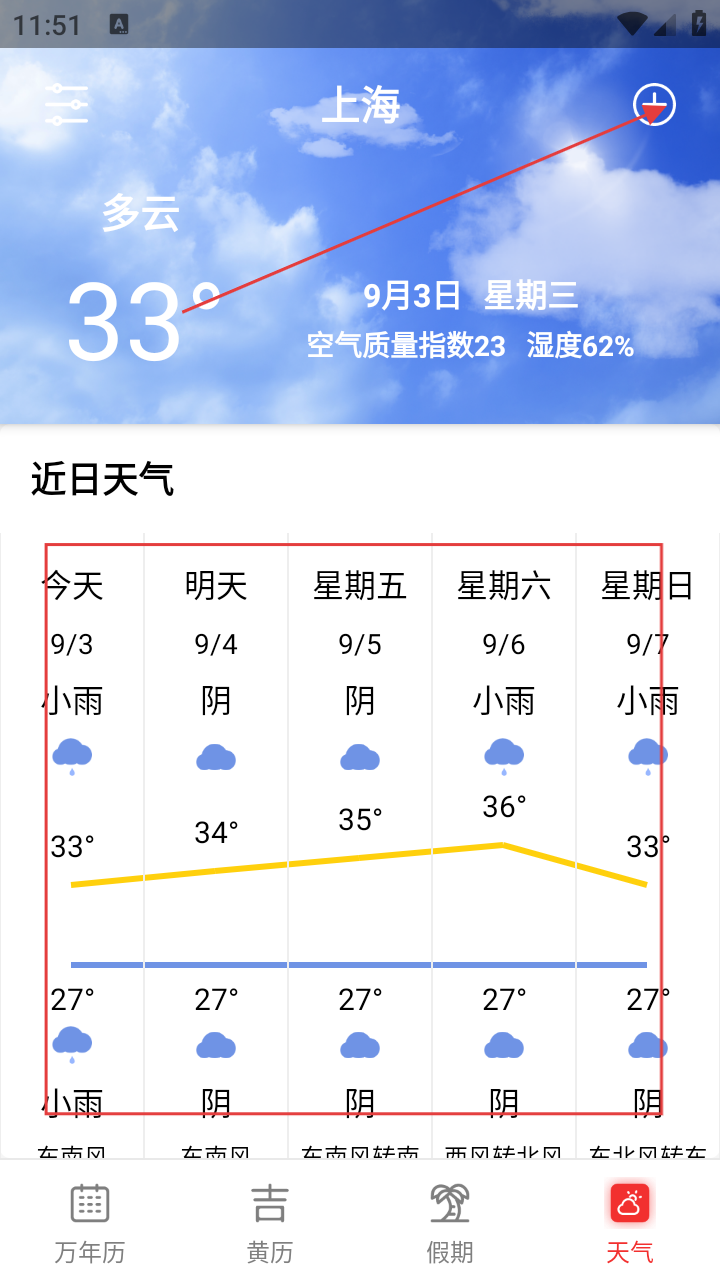This screenshot has width=720, height=1280.
Task: Go to the 假期 tab
Action: pos(450,1222)
